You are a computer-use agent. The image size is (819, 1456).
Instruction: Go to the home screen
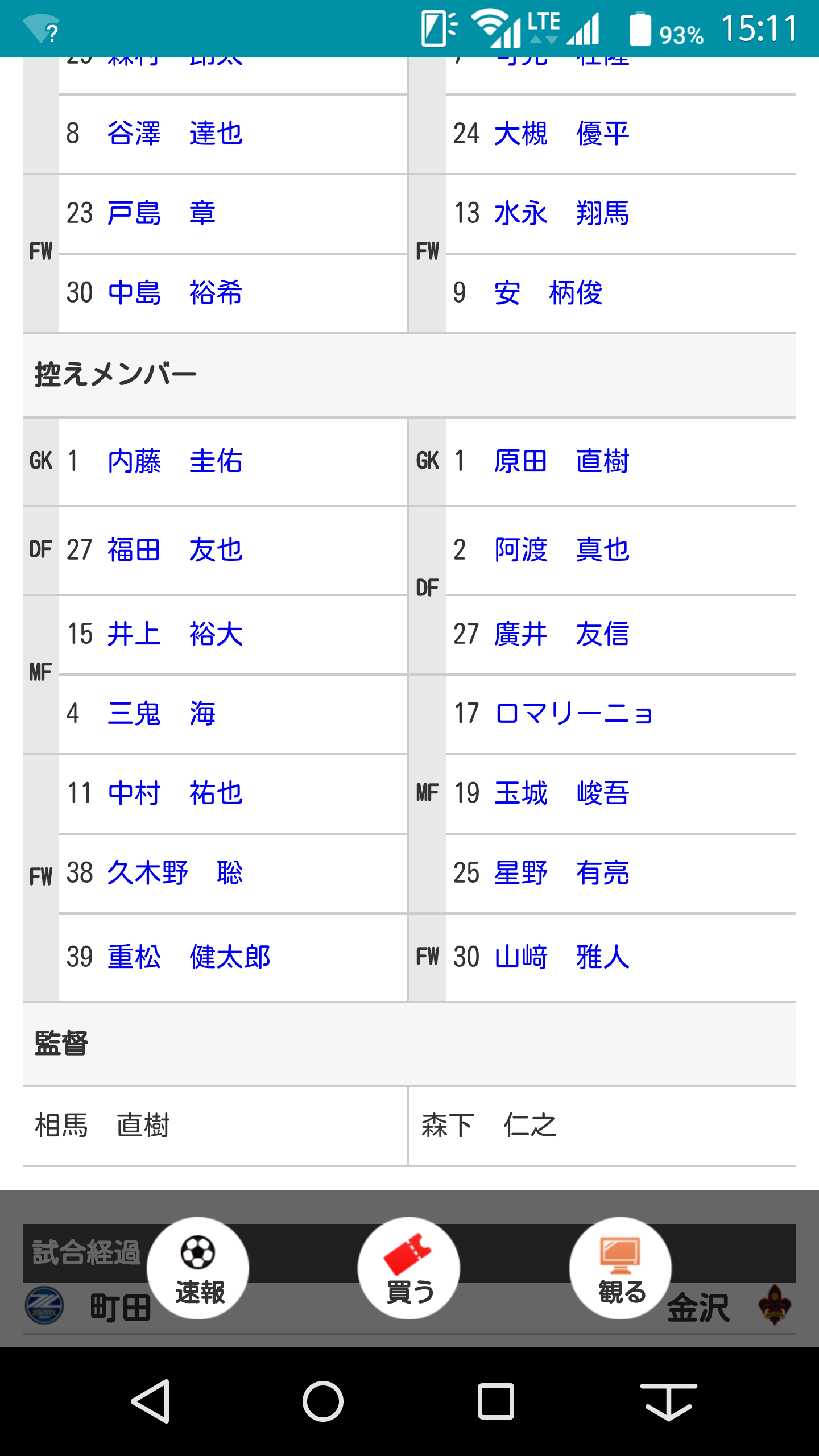point(323,1401)
